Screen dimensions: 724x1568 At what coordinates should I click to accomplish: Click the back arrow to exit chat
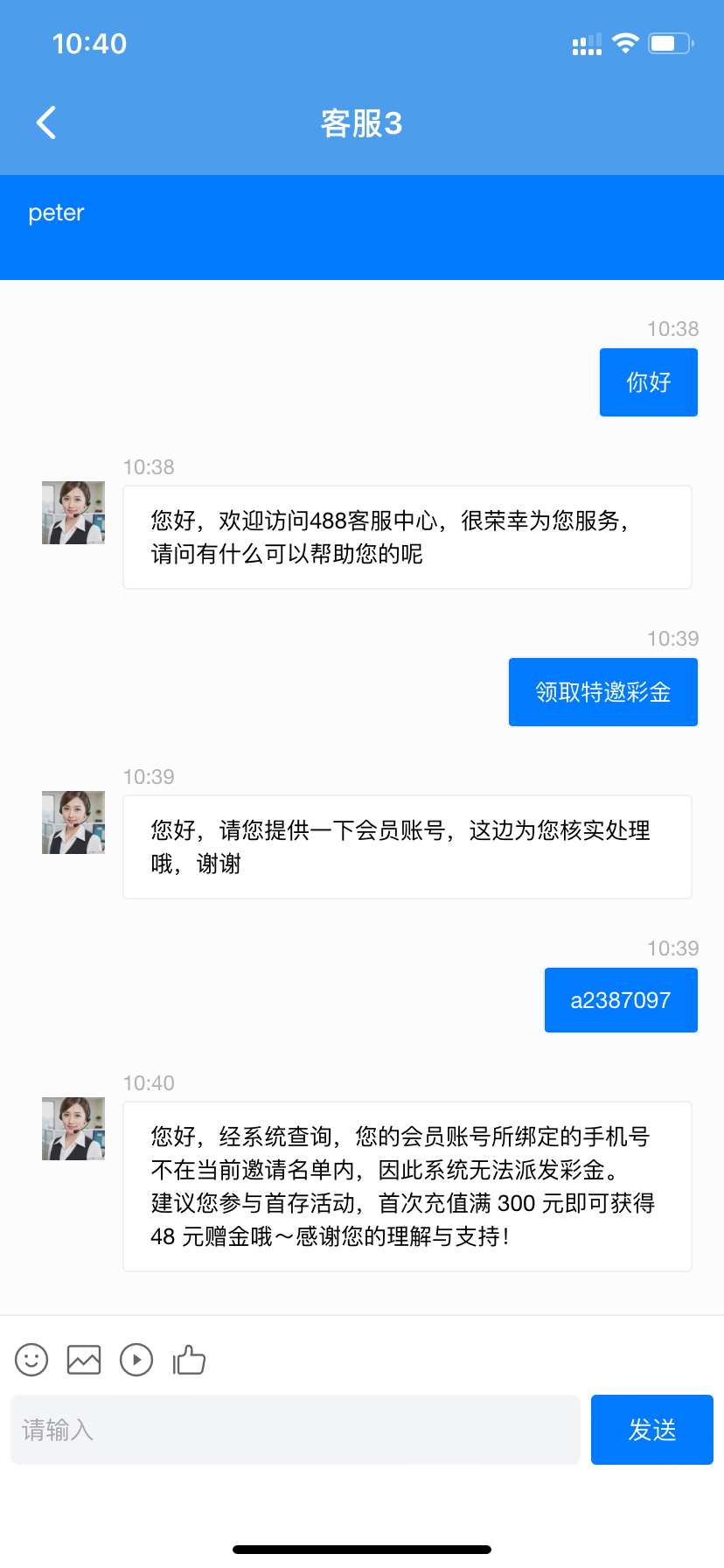[45, 122]
